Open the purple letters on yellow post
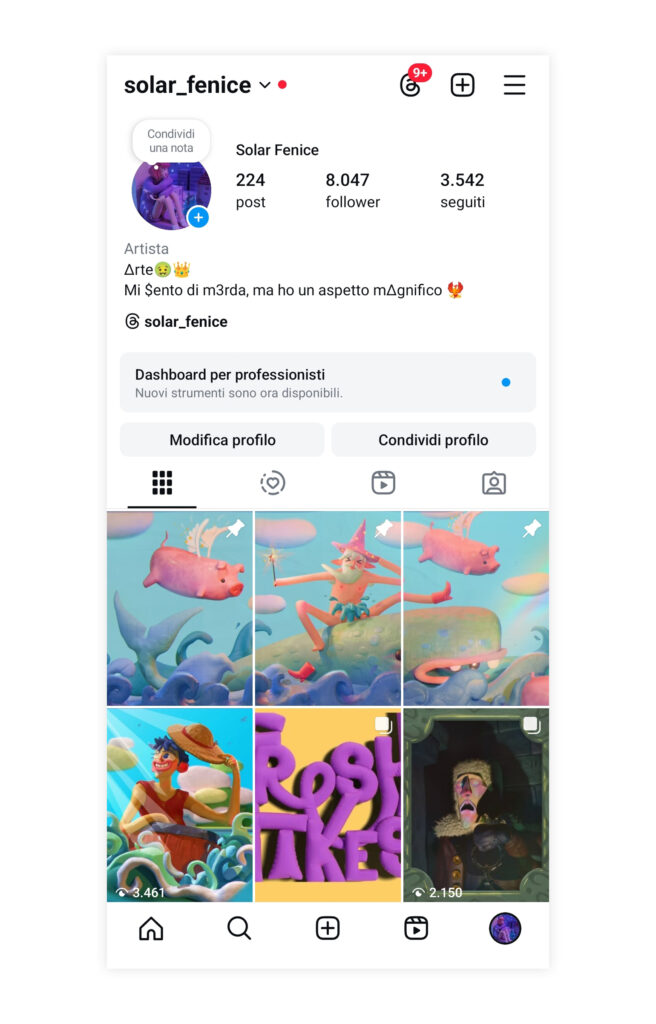Image resolution: width=656 pixels, height=1024 pixels. (x=328, y=805)
